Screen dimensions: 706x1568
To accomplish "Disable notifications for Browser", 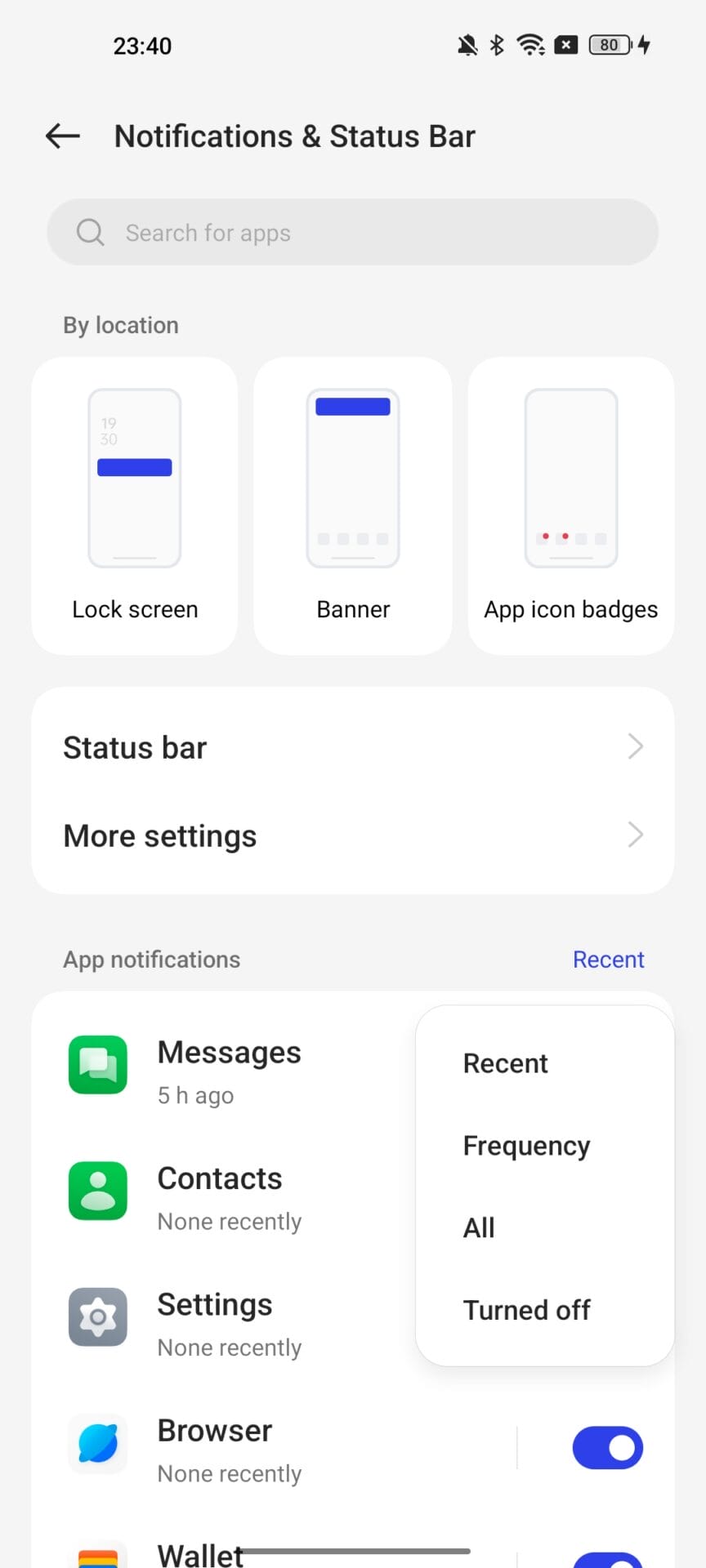I will 607,1448.
